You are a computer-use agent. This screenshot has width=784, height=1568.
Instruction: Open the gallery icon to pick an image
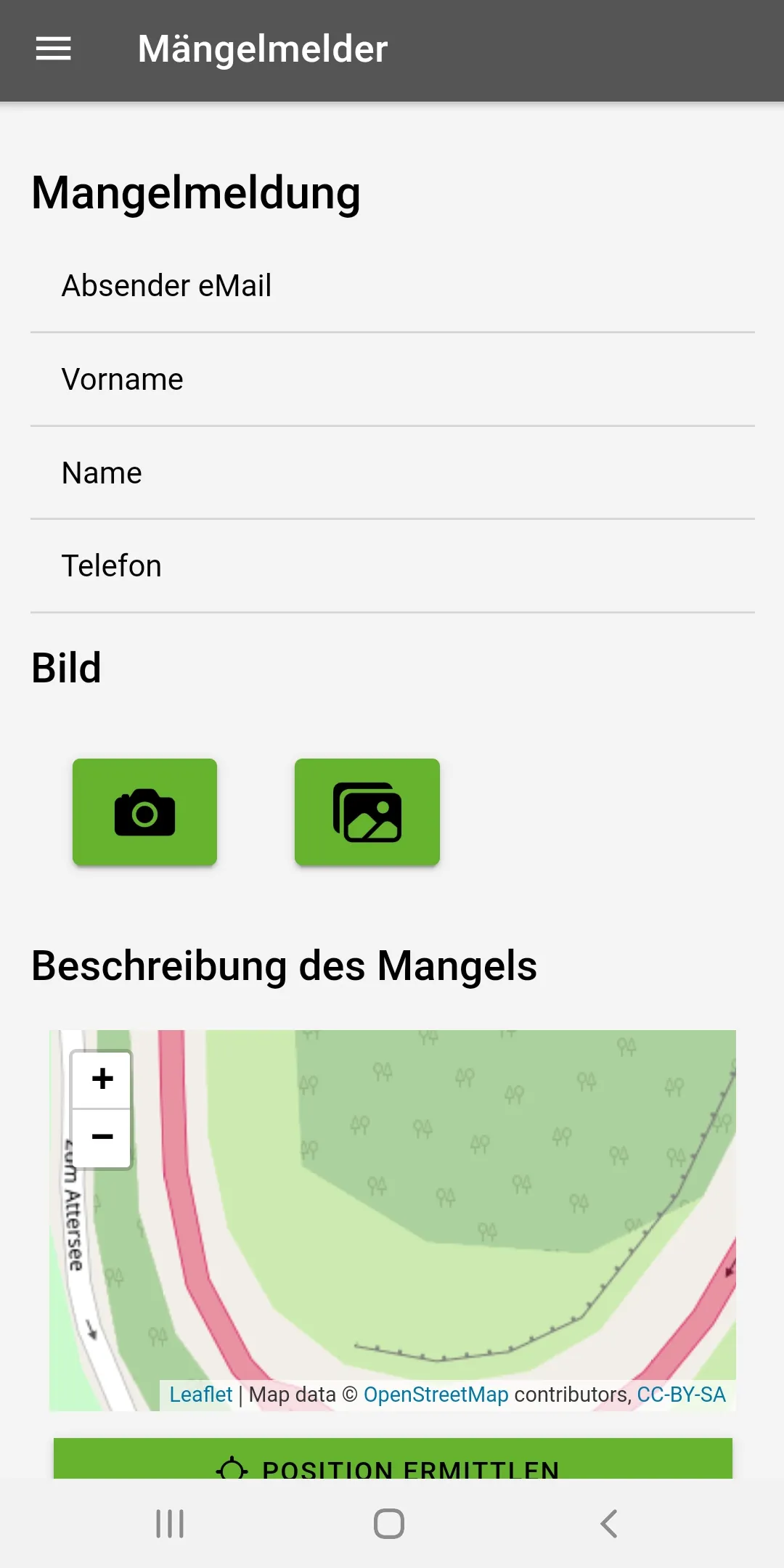(367, 812)
